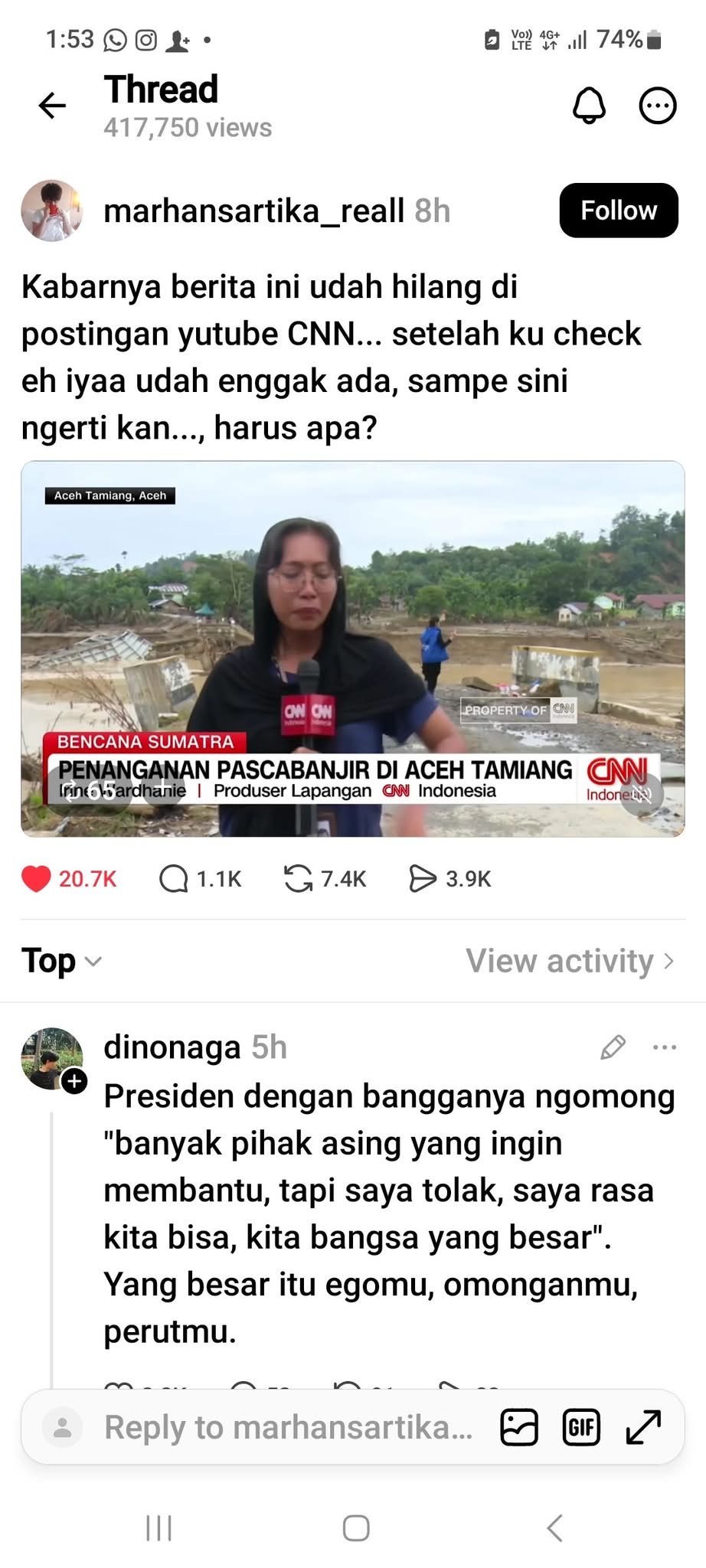This screenshot has width=706, height=1568.
Task: Expand the reply composer to full screen
Action: [x=643, y=1427]
